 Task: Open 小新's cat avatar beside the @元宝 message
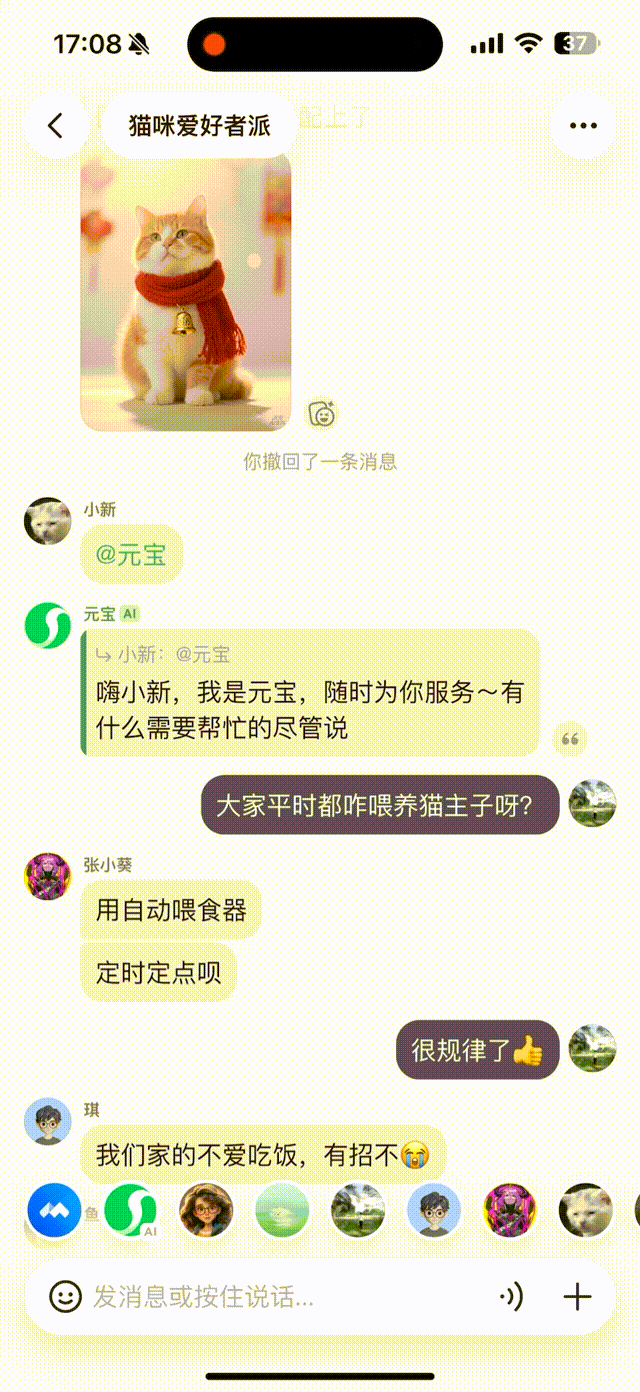click(48, 521)
